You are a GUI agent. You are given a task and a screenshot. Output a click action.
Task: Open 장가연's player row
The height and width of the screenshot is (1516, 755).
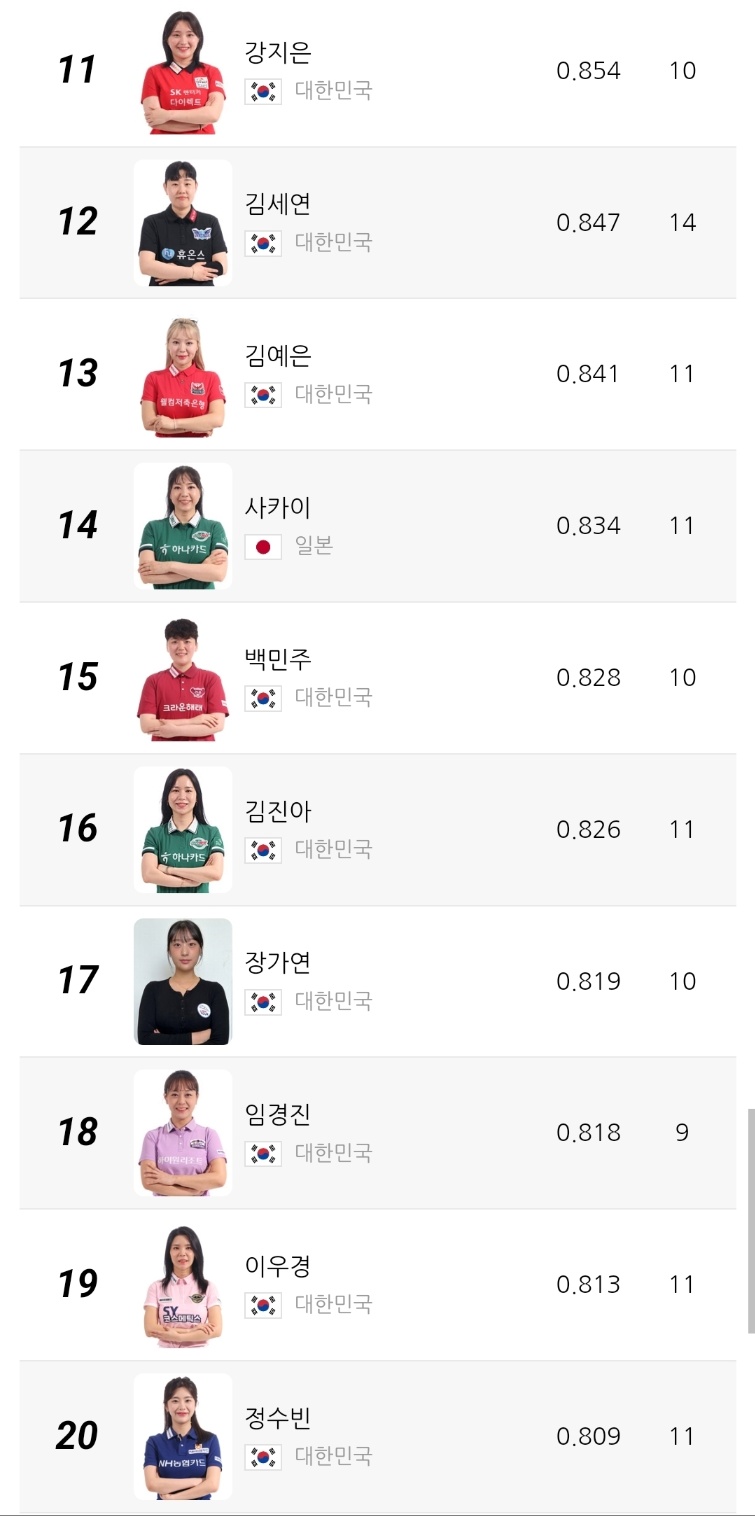pyautogui.click(x=378, y=981)
